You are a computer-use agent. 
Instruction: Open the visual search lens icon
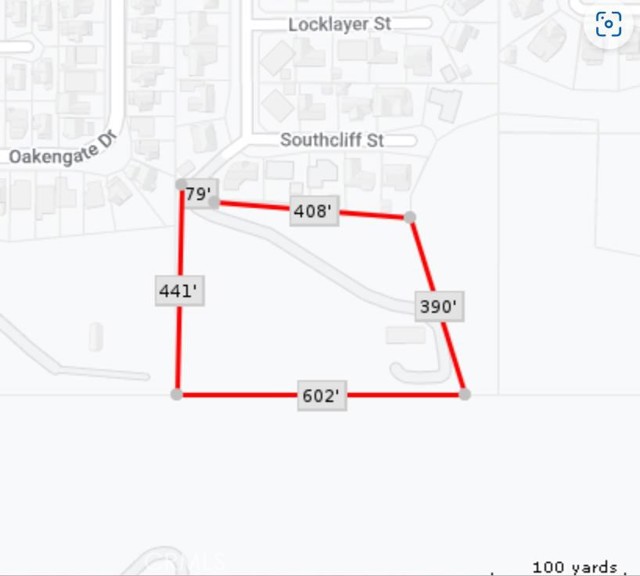608,25
